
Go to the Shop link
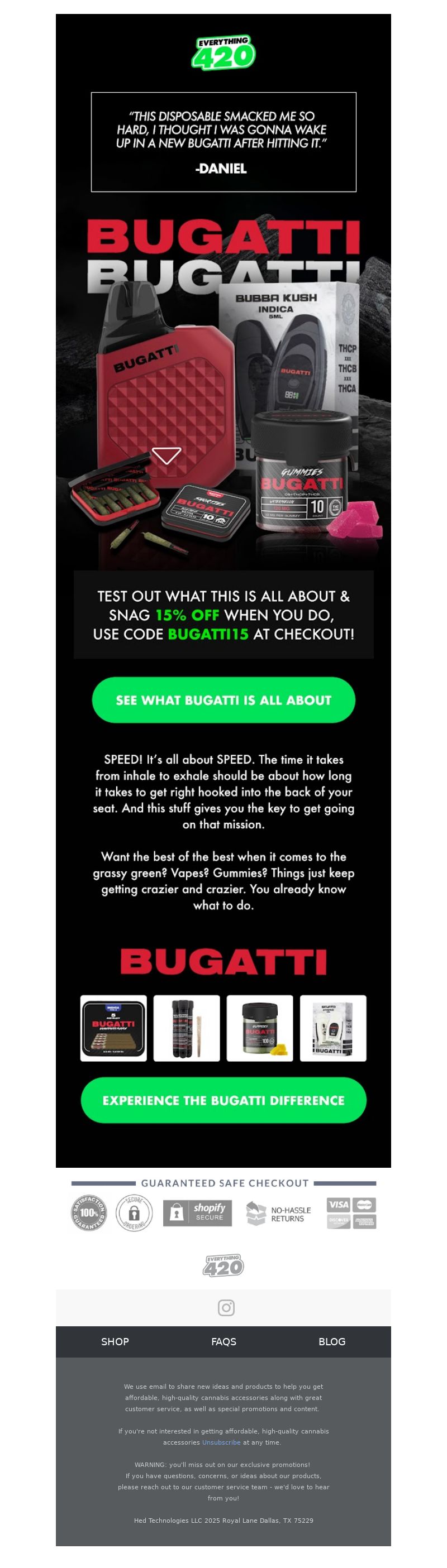115,1341
